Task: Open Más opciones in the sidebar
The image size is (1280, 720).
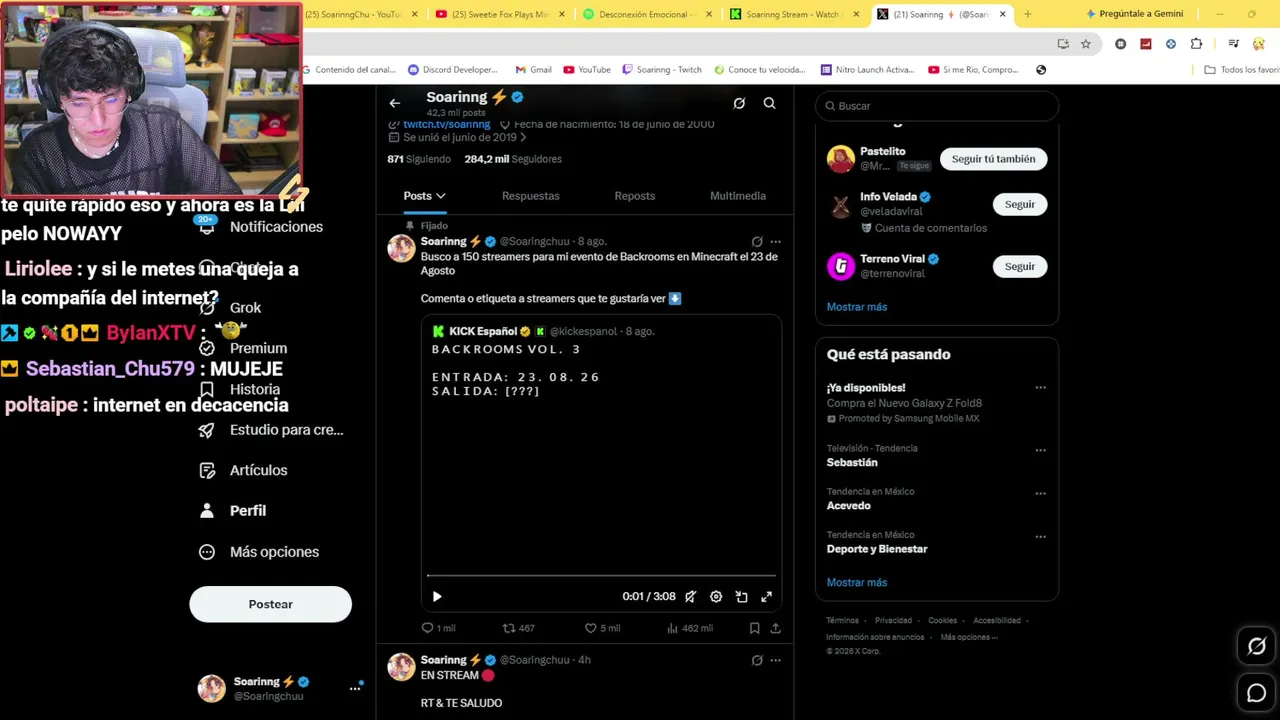Action: [259, 552]
